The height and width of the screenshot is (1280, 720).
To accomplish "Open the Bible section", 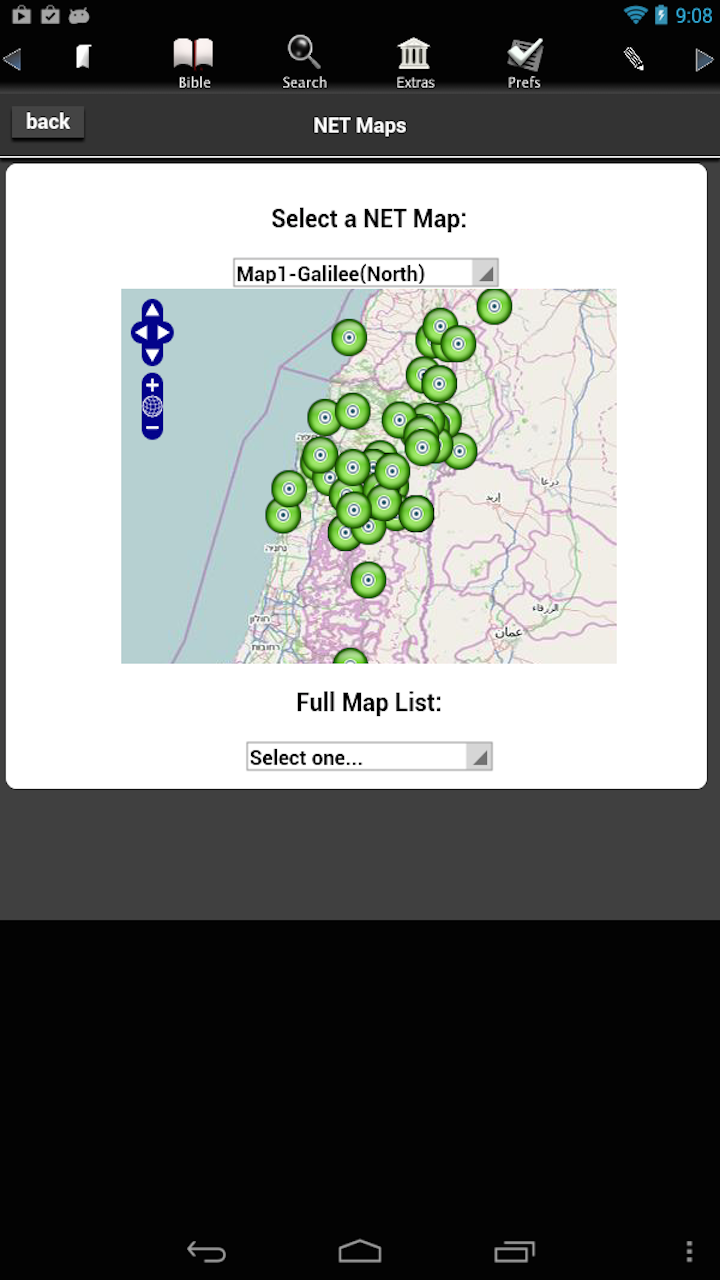I will tap(194, 62).
